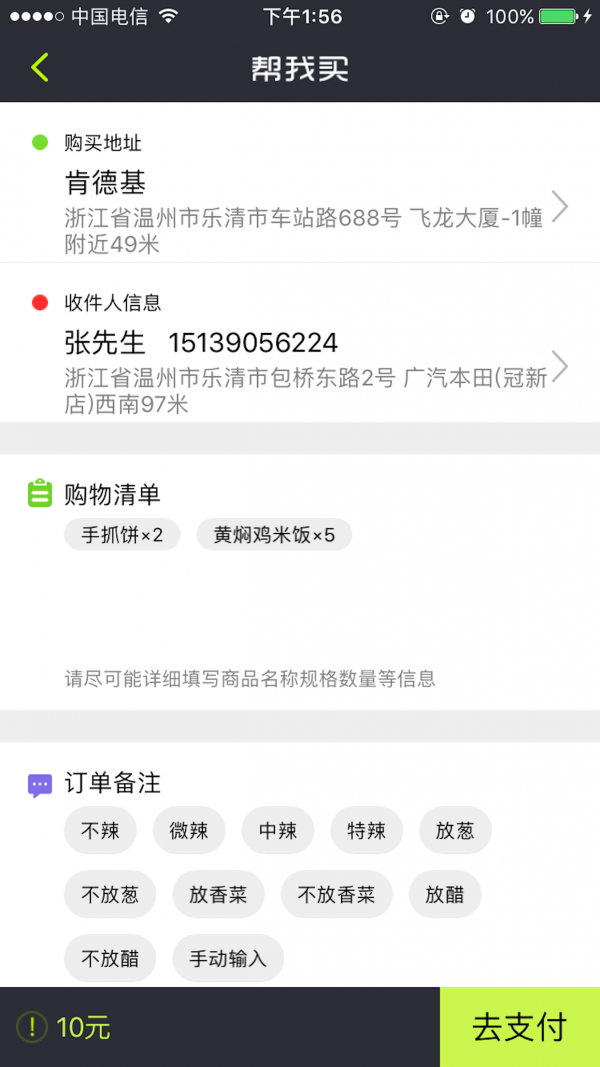Viewport: 600px width, 1067px height.
Task: Tap the 不放香菜 note chip
Action: click(336, 895)
